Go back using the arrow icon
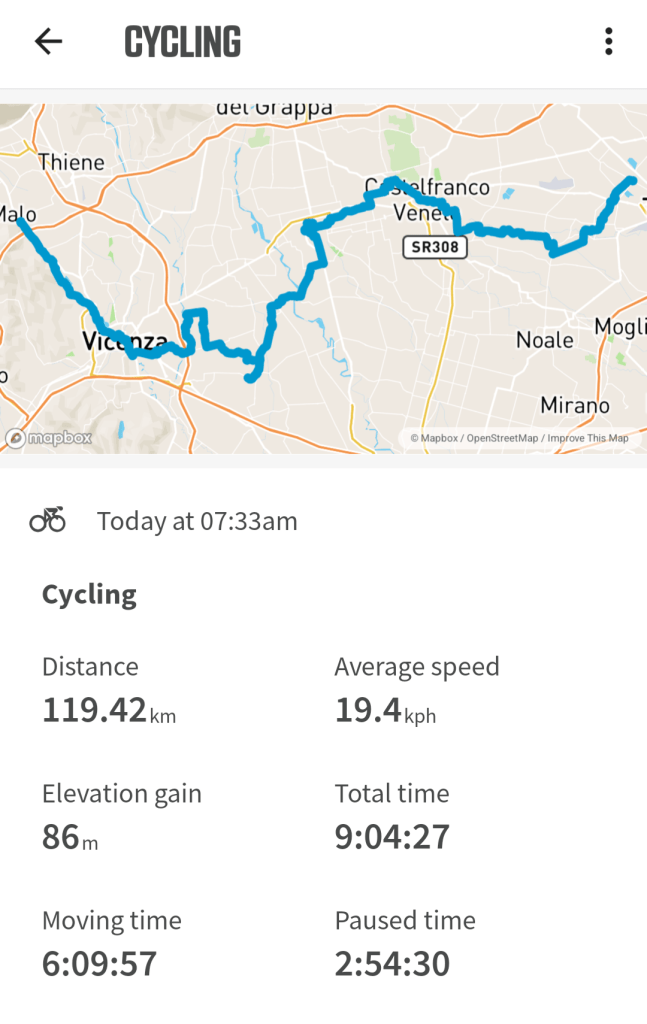647x1024 pixels. [48, 41]
